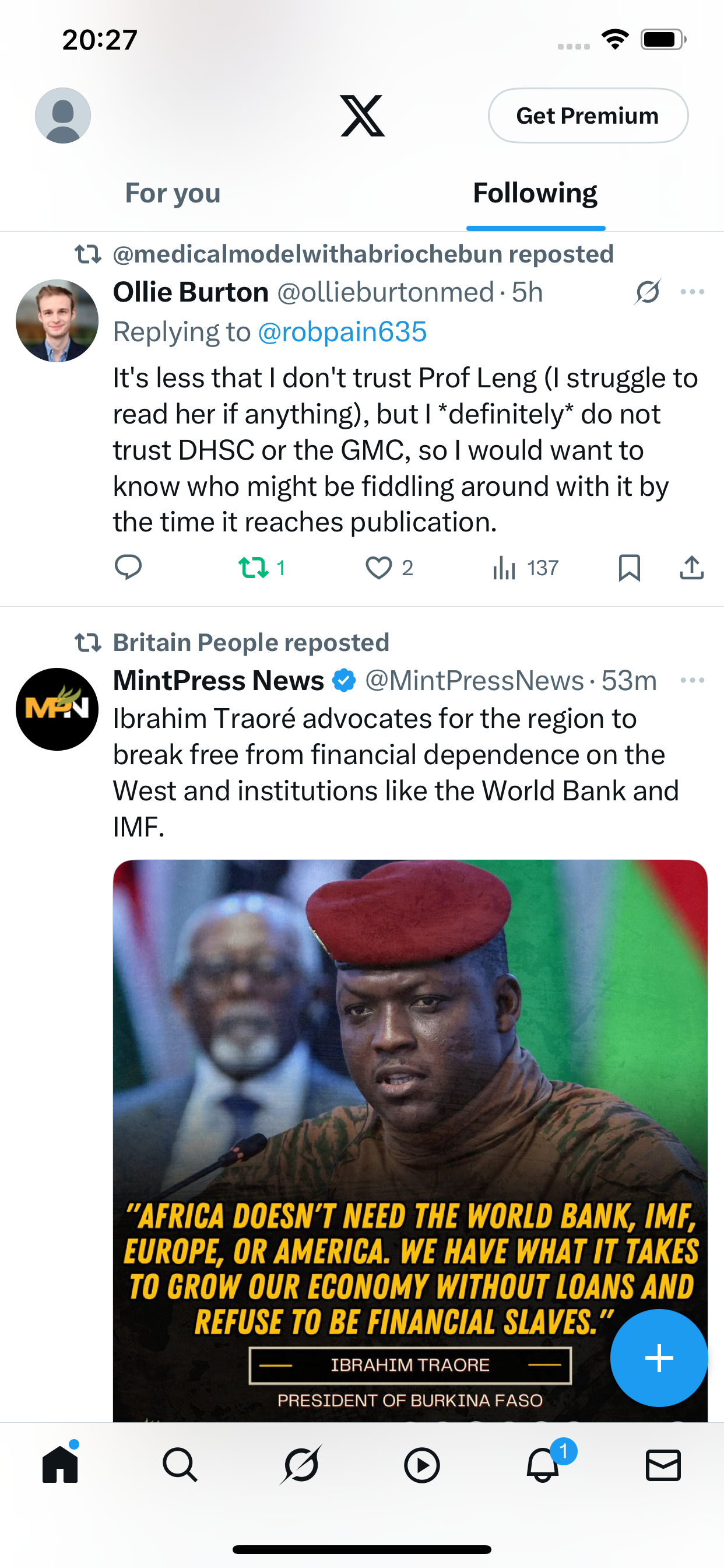Open overflow menu on Ollie Burton's post
The image size is (724, 1568).
click(x=693, y=292)
